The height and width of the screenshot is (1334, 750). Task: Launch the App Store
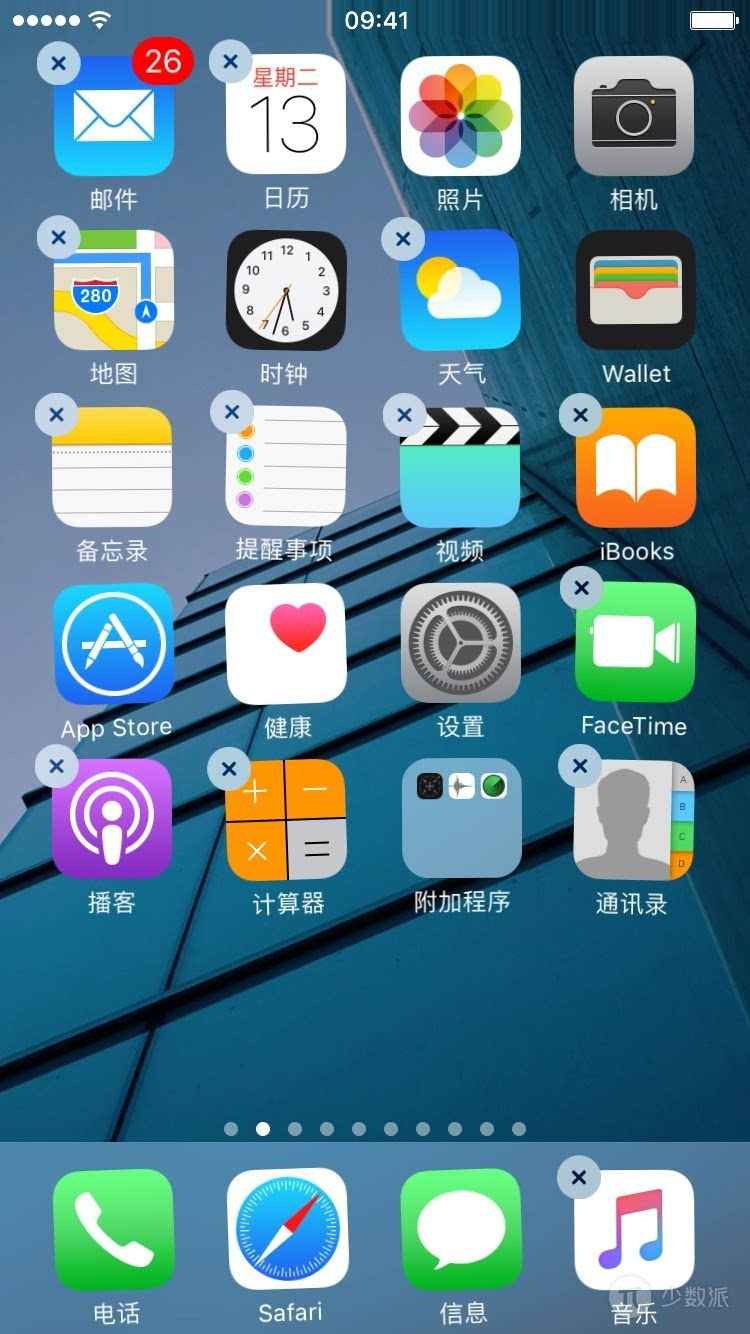click(x=114, y=644)
